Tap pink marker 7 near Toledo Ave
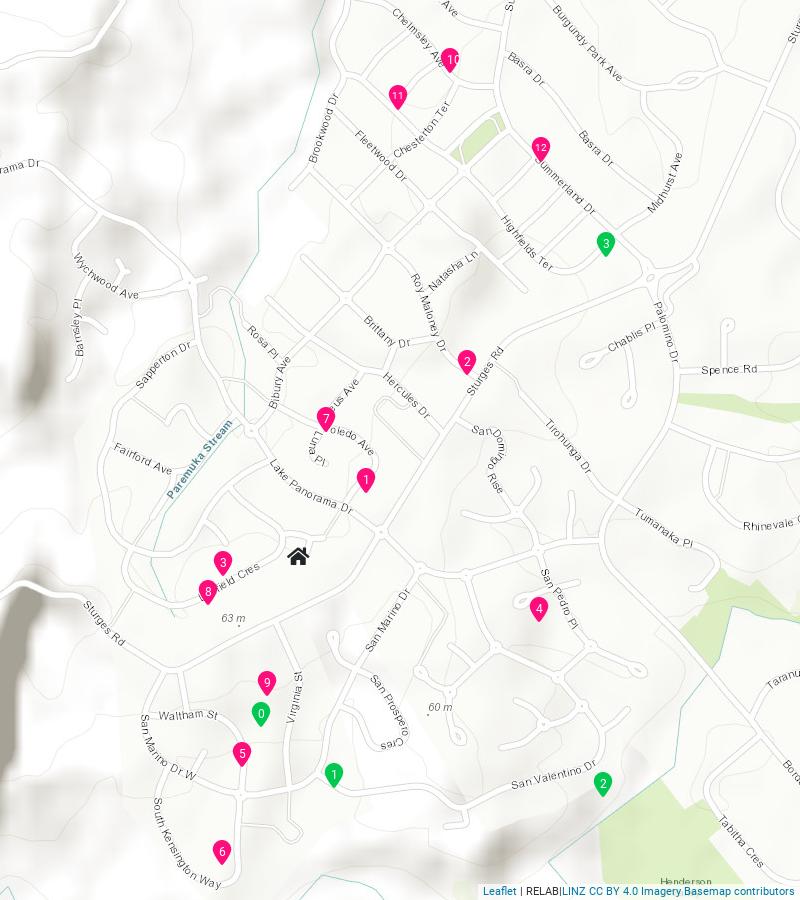This screenshot has width=800, height=900. click(326, 418)
